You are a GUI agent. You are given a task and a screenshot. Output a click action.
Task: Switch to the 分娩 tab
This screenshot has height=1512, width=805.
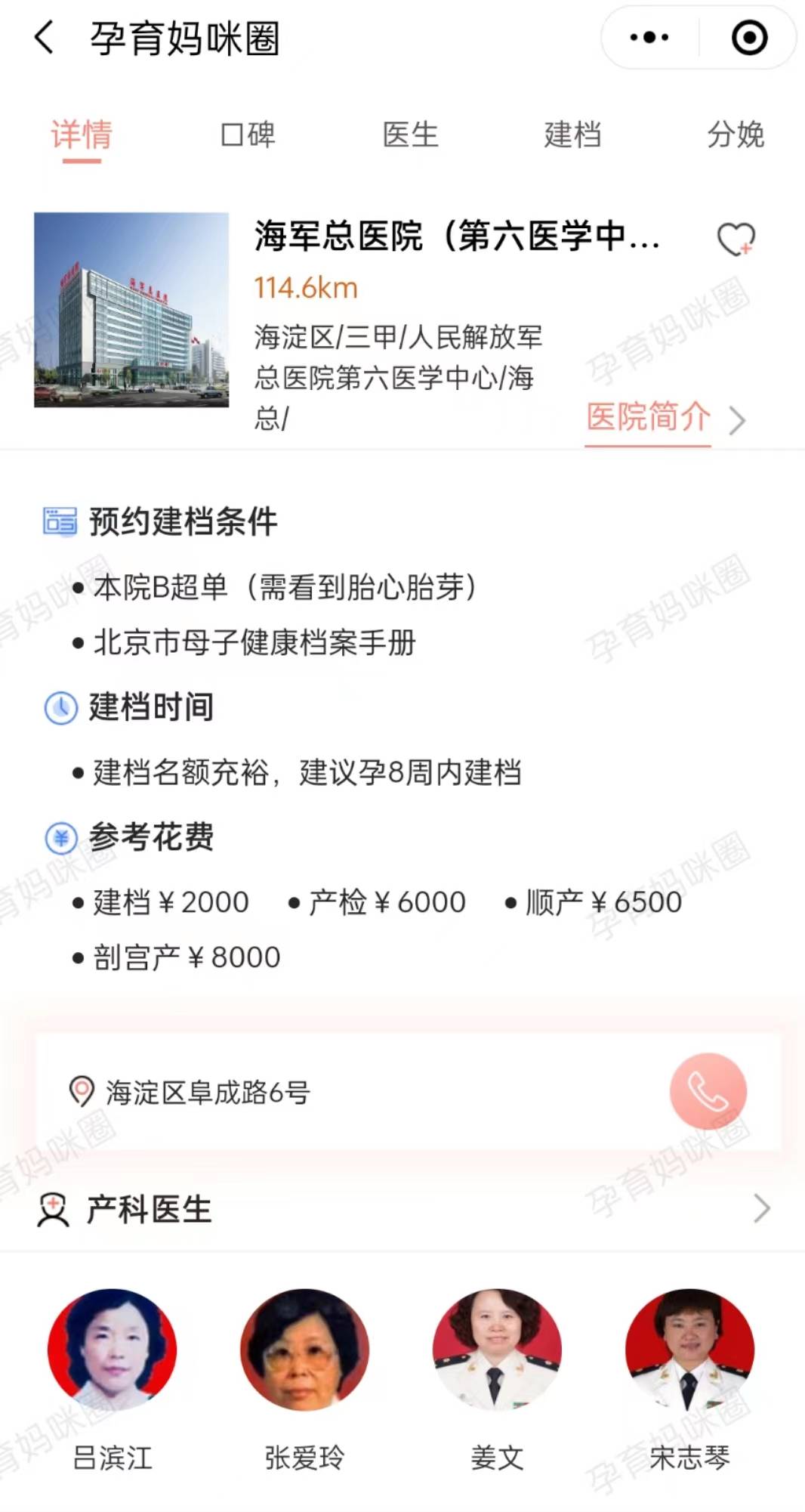735,135
